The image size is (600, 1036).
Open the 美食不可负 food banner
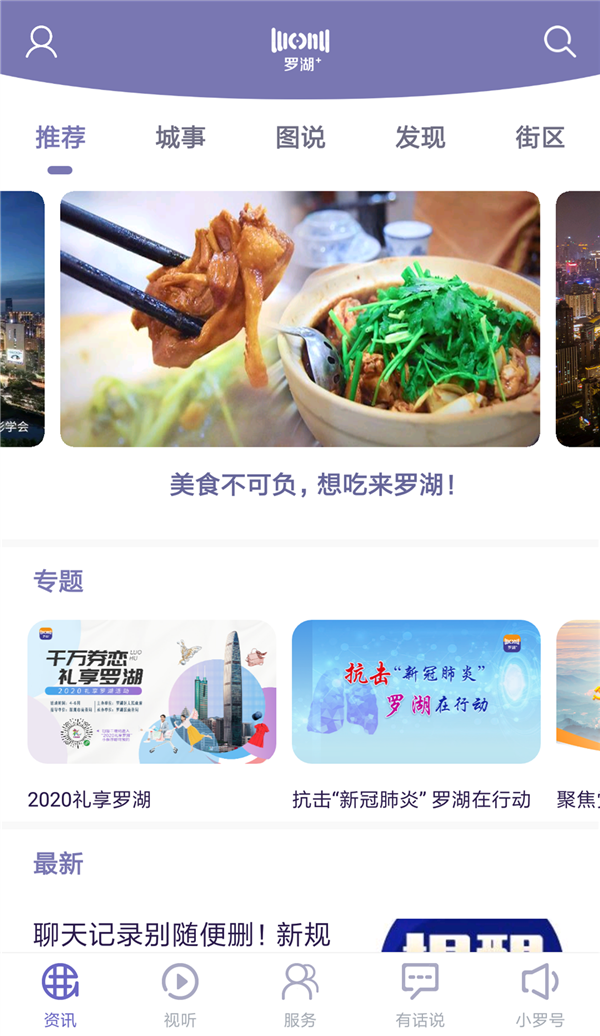[300, 319]
